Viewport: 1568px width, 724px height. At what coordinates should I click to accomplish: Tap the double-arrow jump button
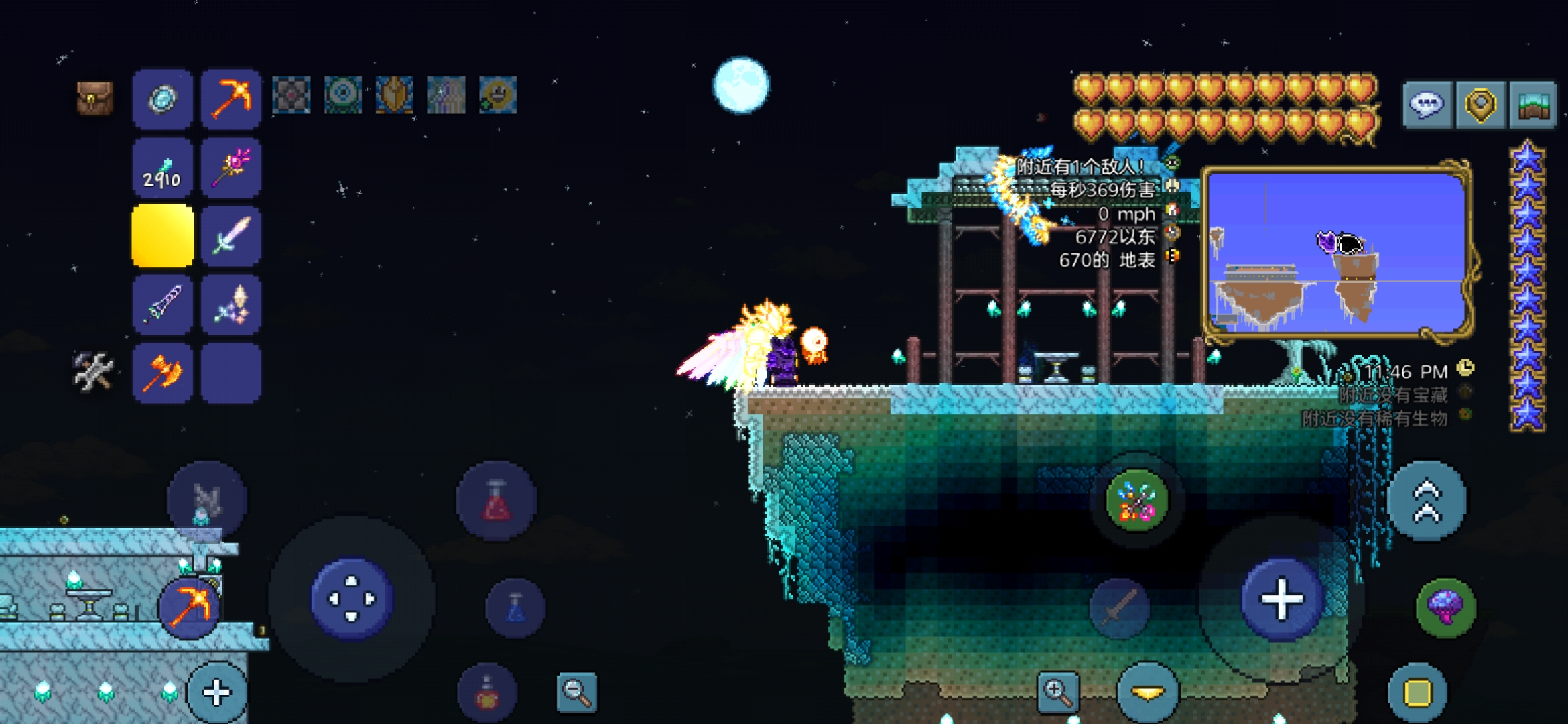[1427, 500]
